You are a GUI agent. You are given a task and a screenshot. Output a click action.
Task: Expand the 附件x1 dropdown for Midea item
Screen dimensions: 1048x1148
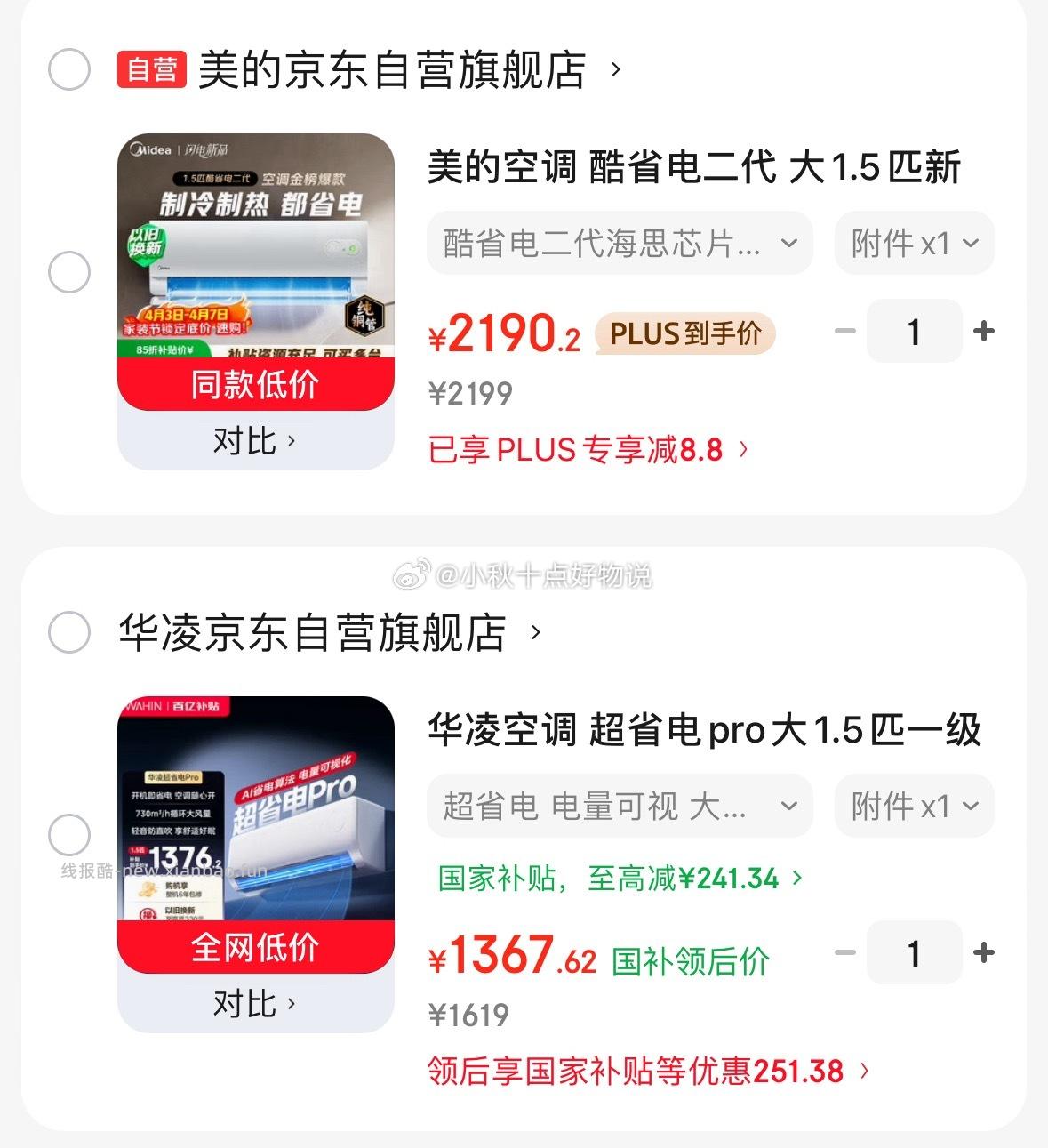[914, 243]
